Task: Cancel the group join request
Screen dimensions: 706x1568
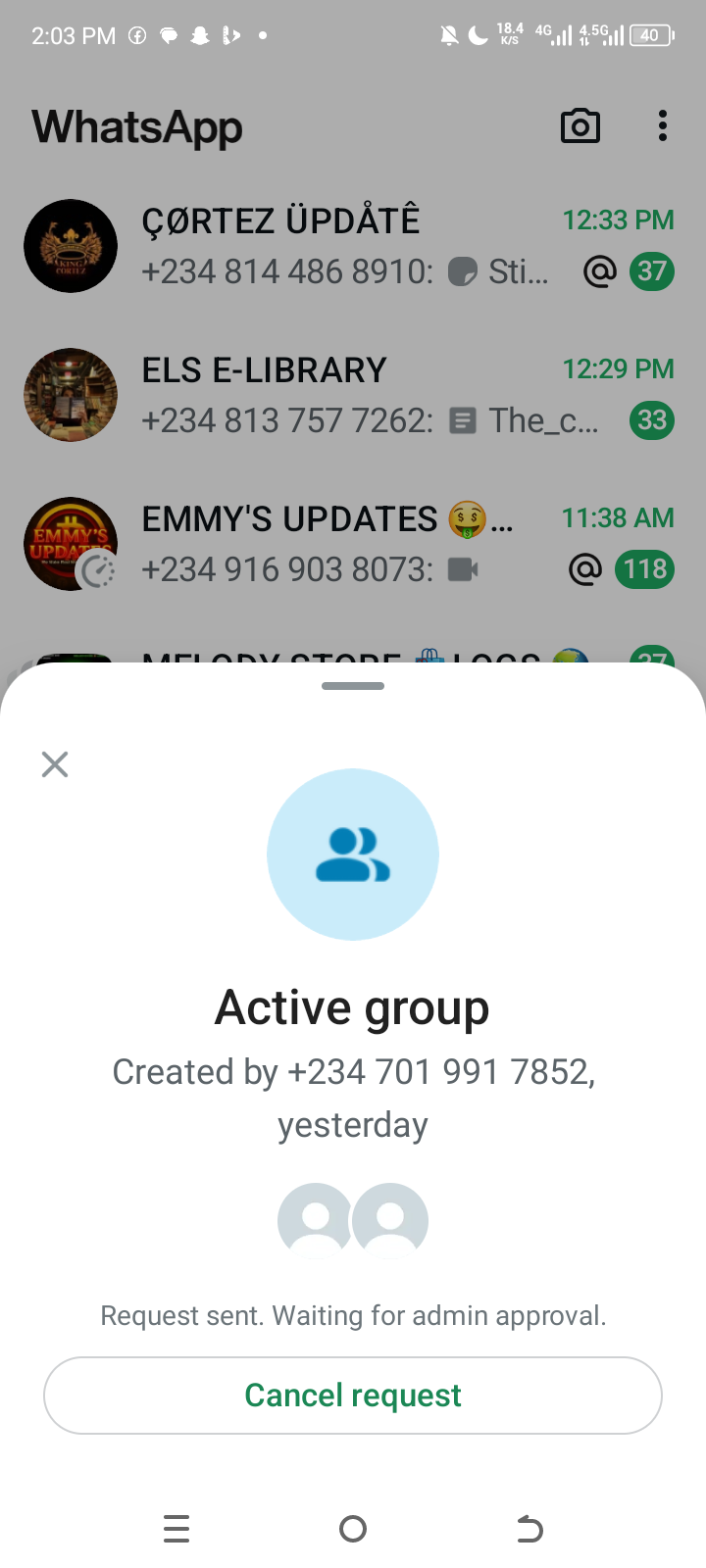Action: point(353,1395)
